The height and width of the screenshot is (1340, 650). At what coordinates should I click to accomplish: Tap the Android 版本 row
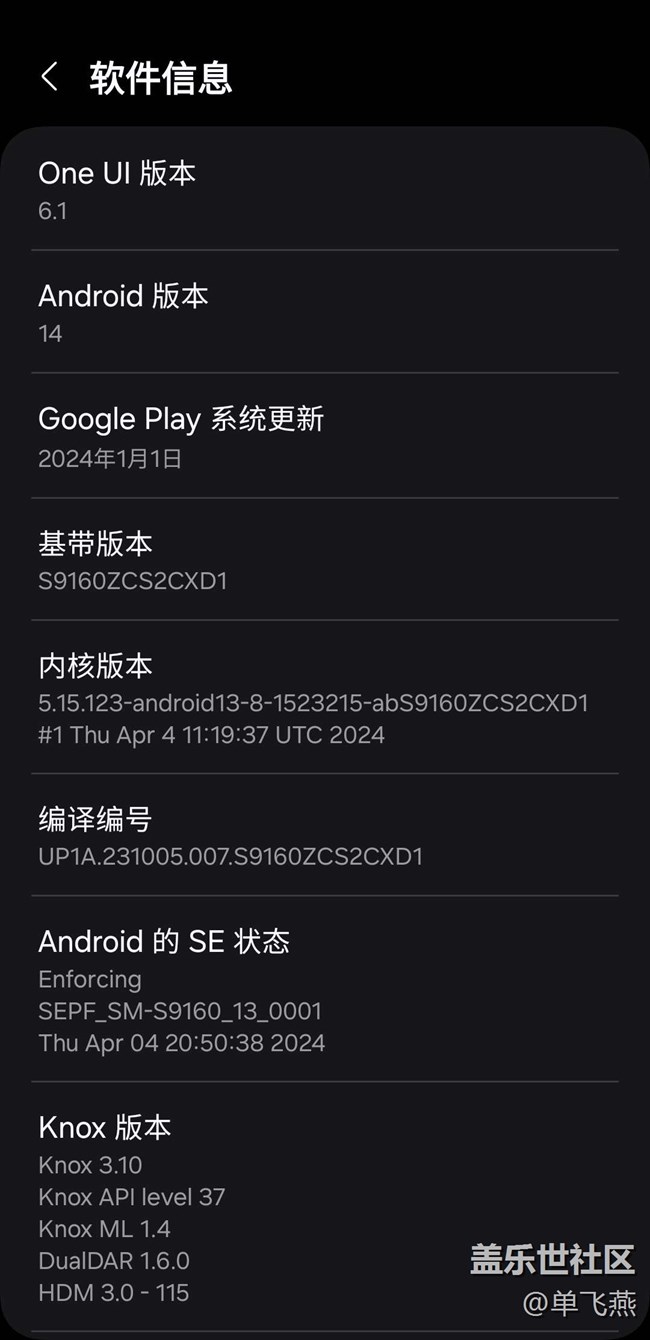tap(324, 313)
